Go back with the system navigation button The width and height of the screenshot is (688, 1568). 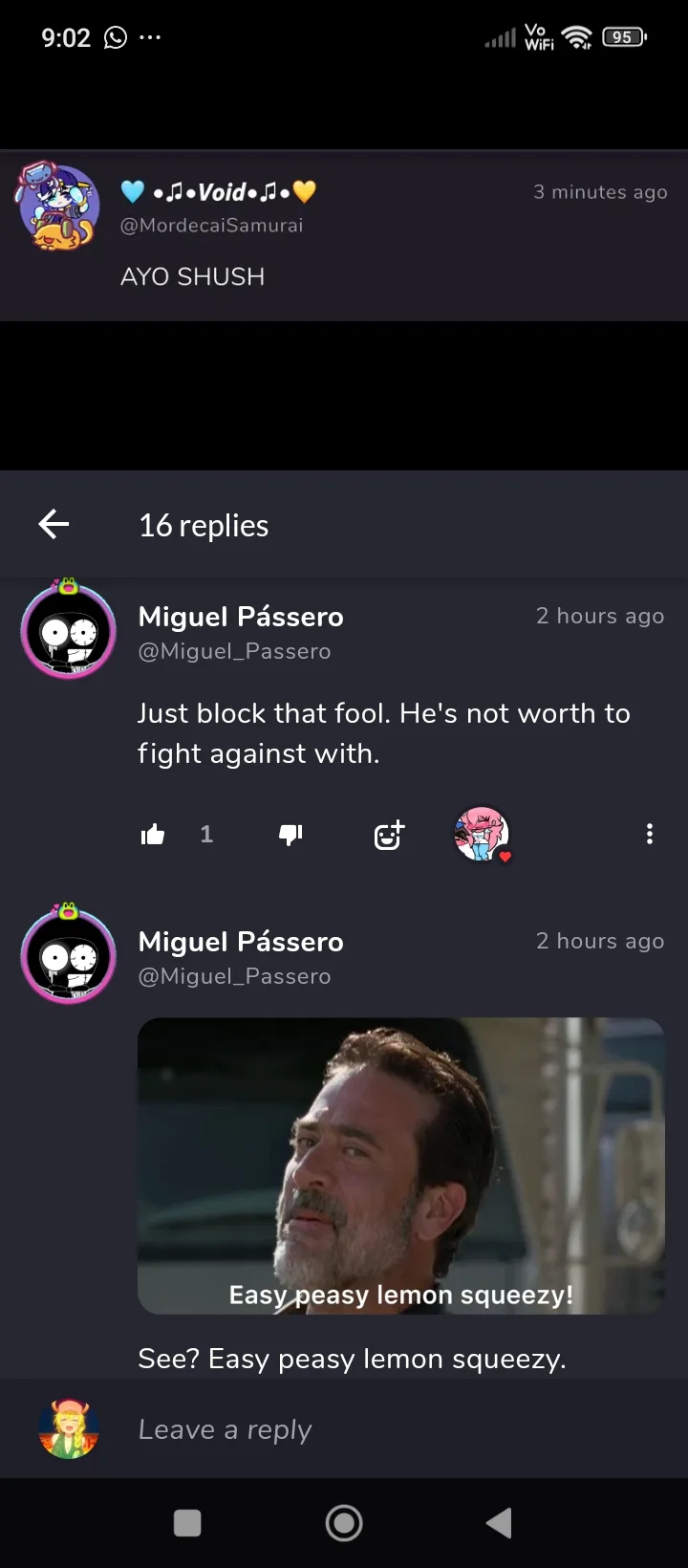(500, 1523)
